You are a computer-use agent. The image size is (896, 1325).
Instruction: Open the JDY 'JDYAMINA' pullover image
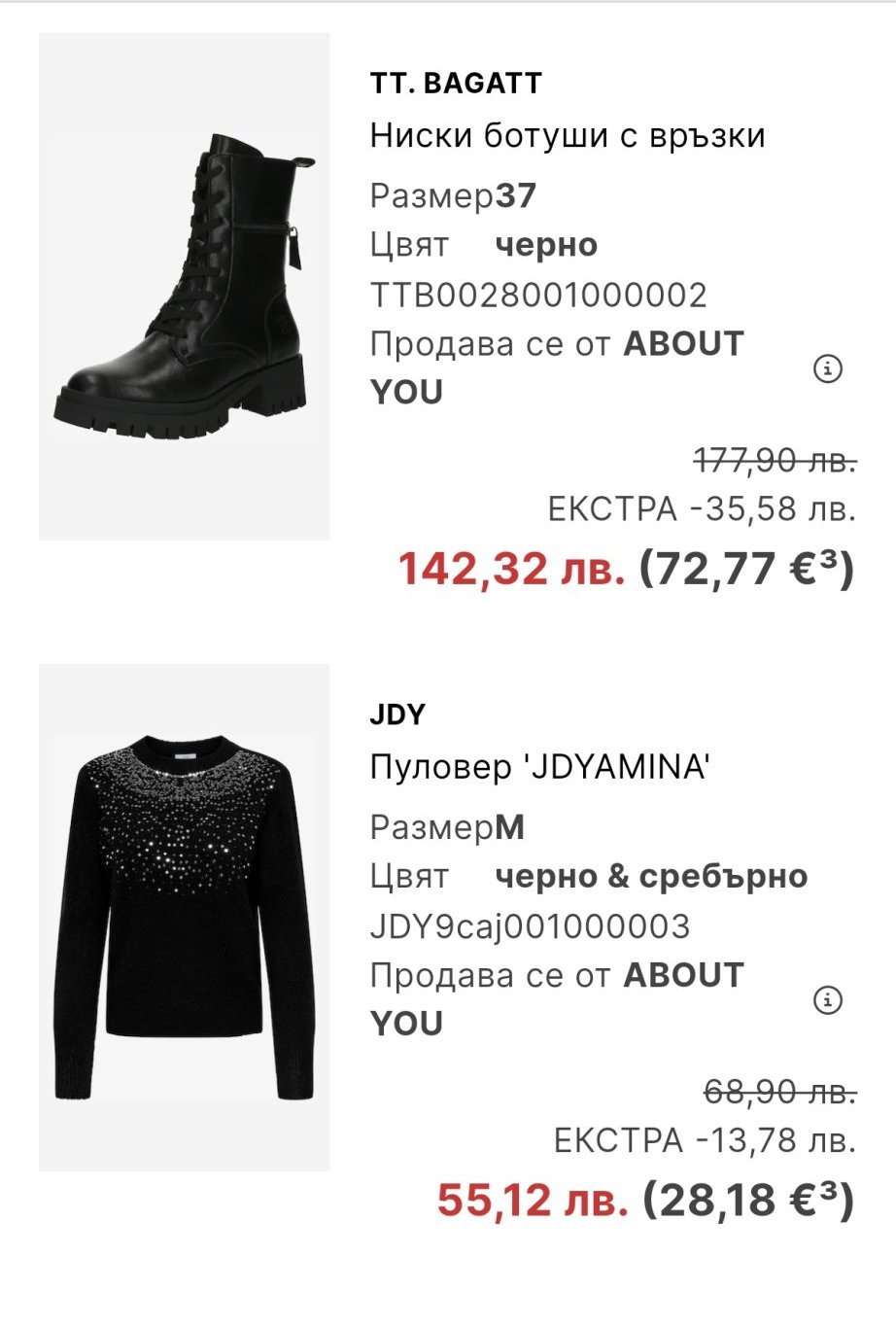pos(185,918)
